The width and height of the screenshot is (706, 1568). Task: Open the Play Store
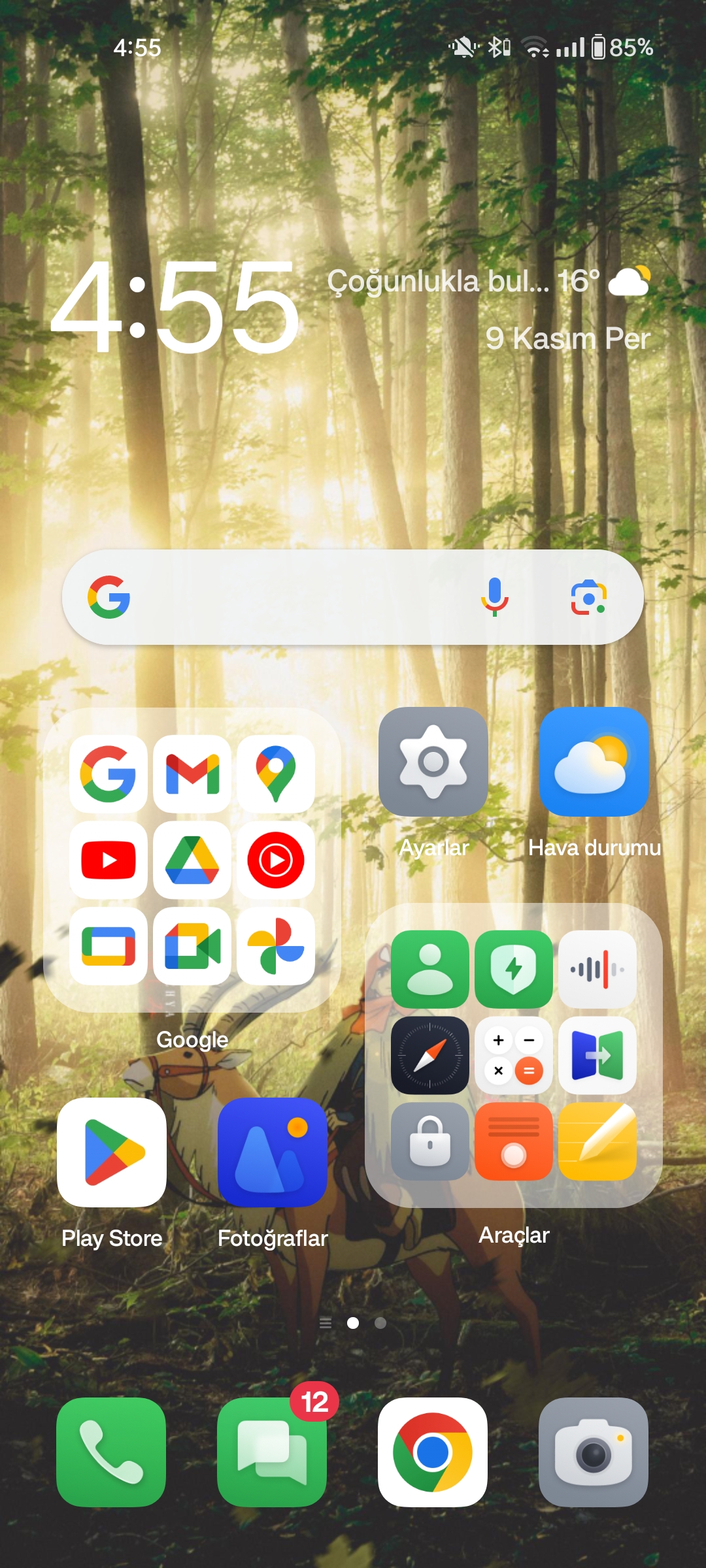click(x=112, y=1152)
